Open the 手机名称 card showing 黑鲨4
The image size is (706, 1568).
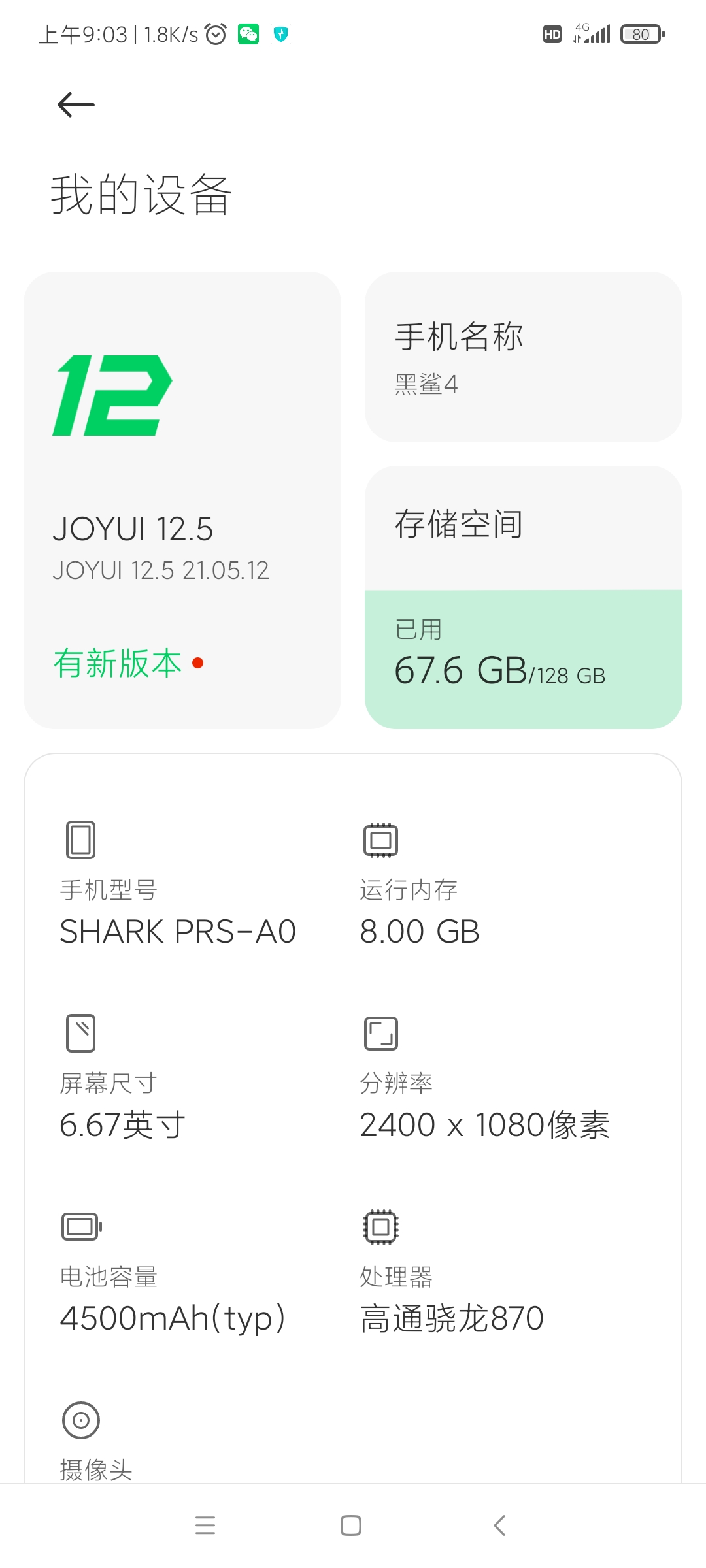tap(523, 357)
